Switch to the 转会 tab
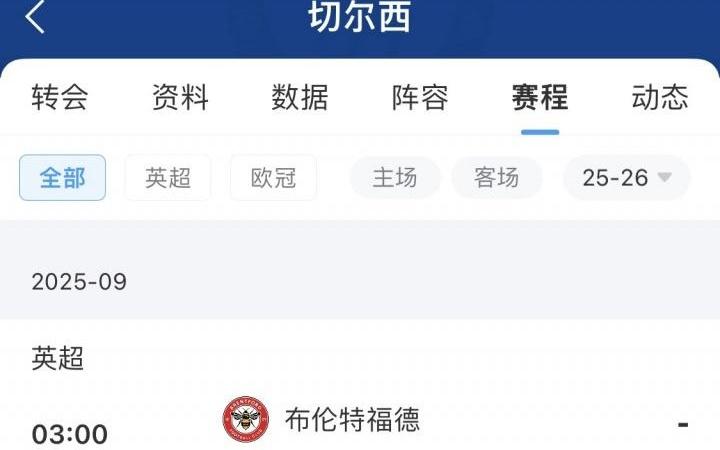Viewport: 720px width, 450px height. pos(60,98)
